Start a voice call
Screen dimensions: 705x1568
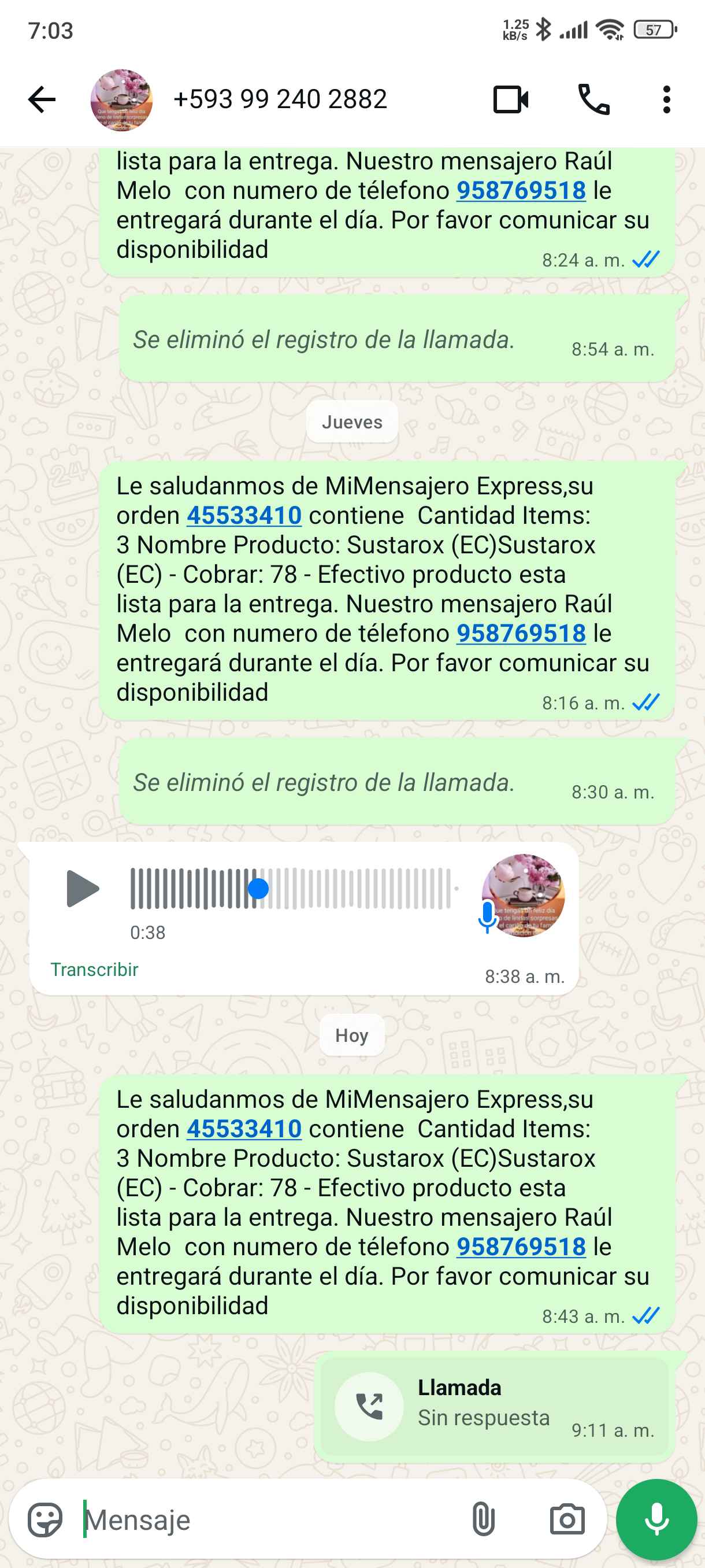[x=593, y=99]
